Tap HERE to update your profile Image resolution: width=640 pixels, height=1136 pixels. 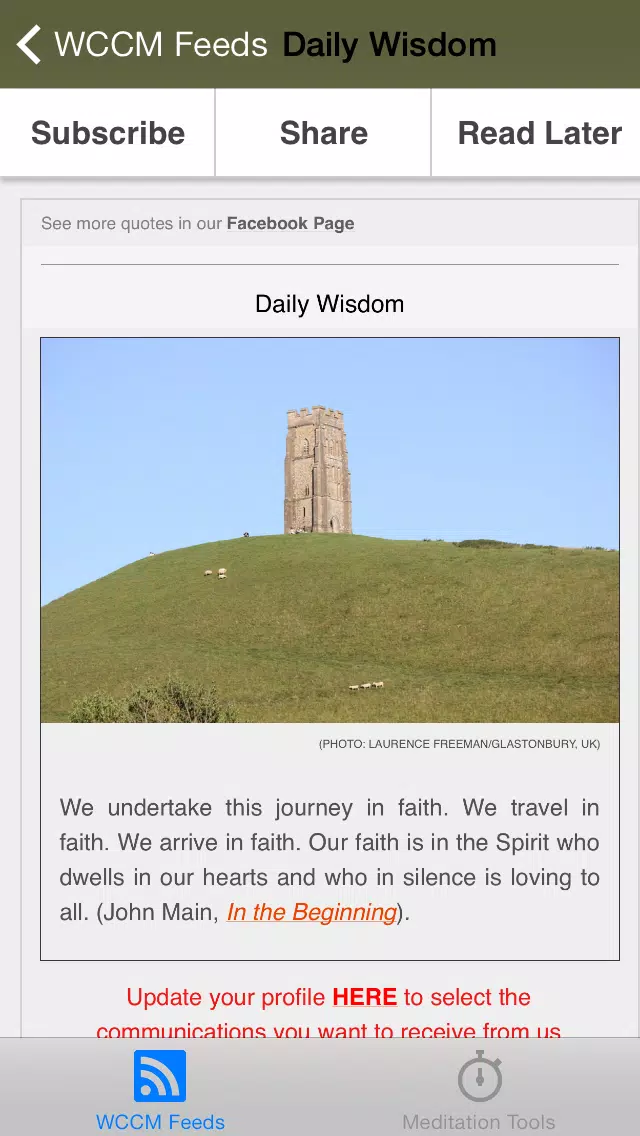[x=365, y=997]
